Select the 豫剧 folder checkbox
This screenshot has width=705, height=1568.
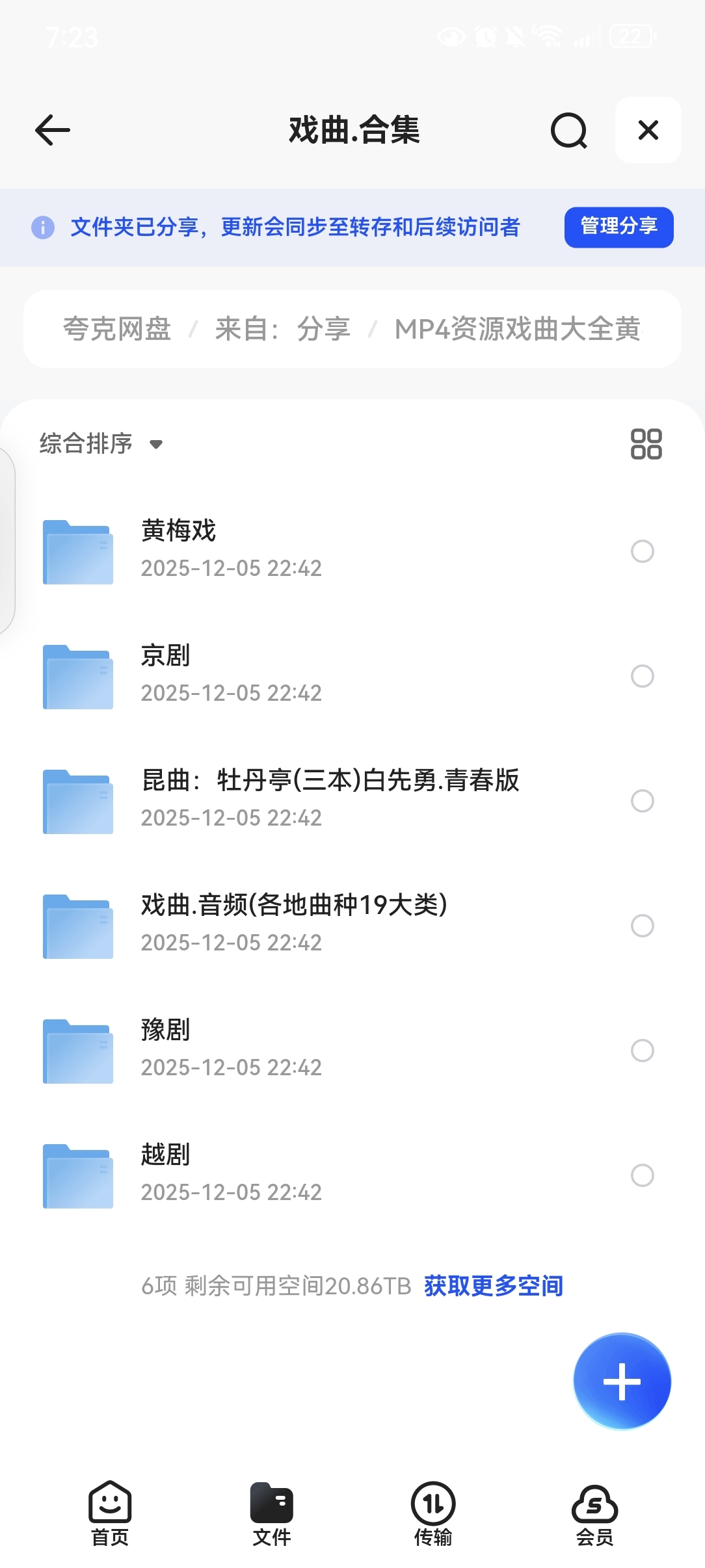coord(642,1051)
